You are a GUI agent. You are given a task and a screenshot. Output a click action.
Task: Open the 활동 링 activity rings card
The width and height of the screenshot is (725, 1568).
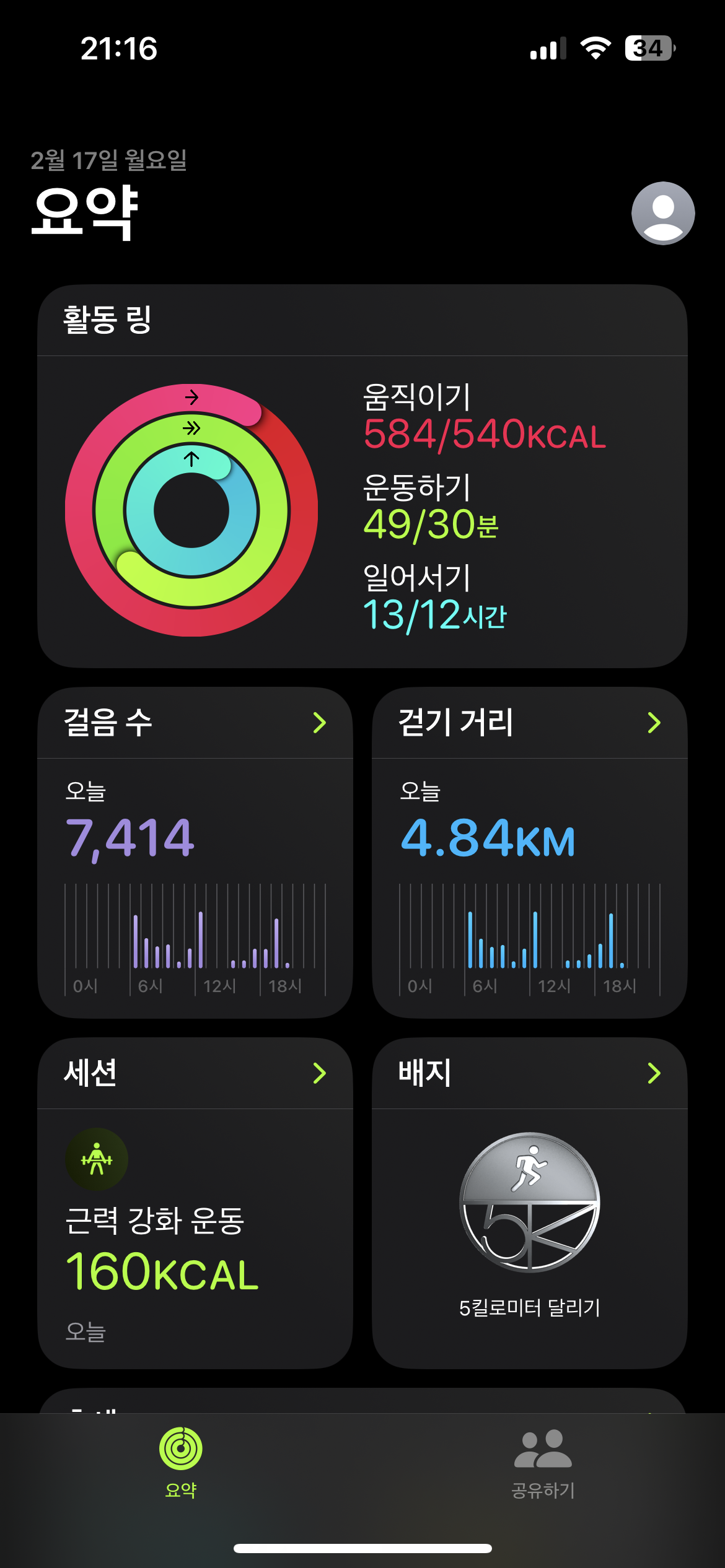(362, 476)
